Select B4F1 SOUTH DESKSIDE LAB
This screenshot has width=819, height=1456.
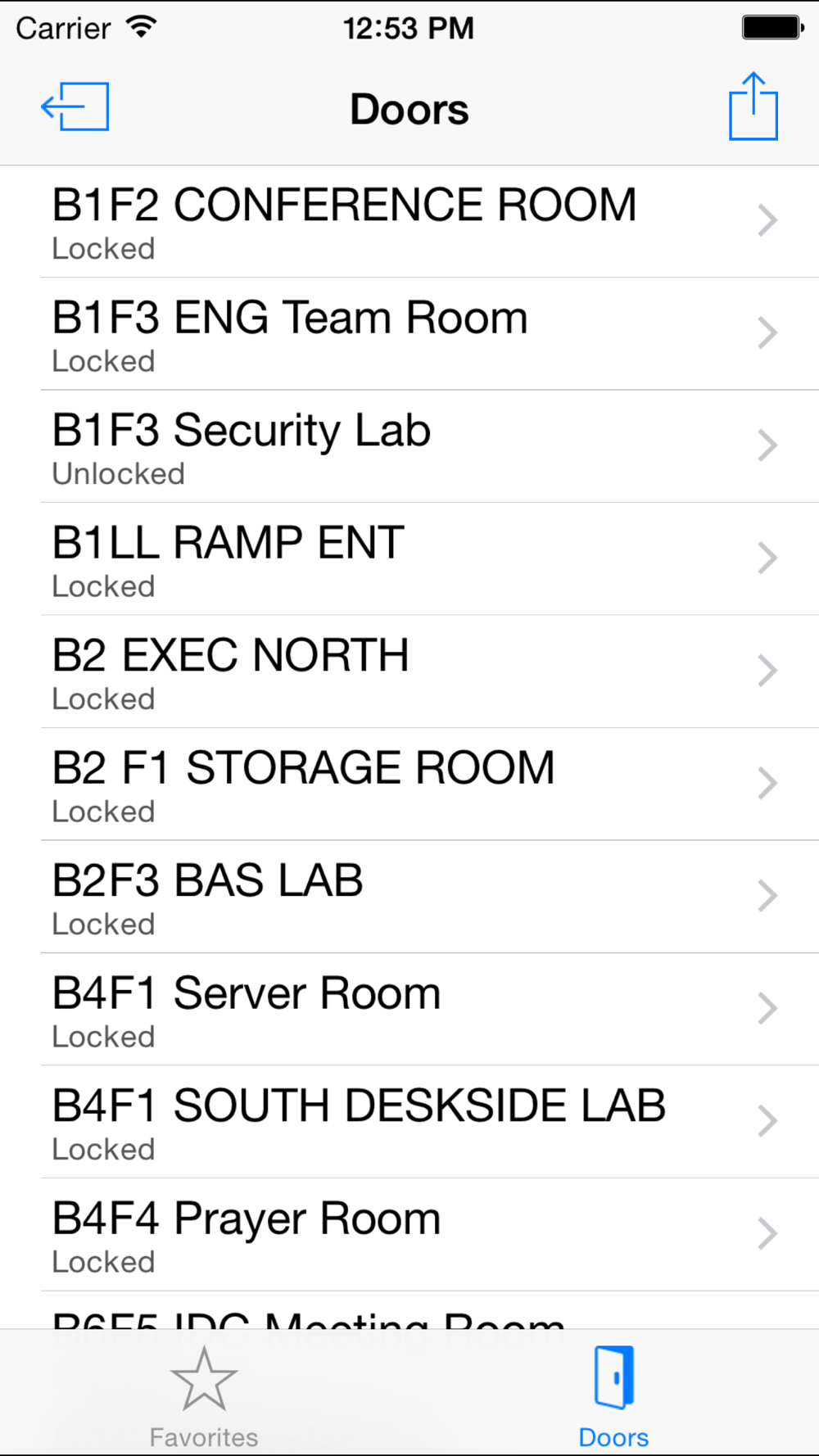click(409, 1123)
